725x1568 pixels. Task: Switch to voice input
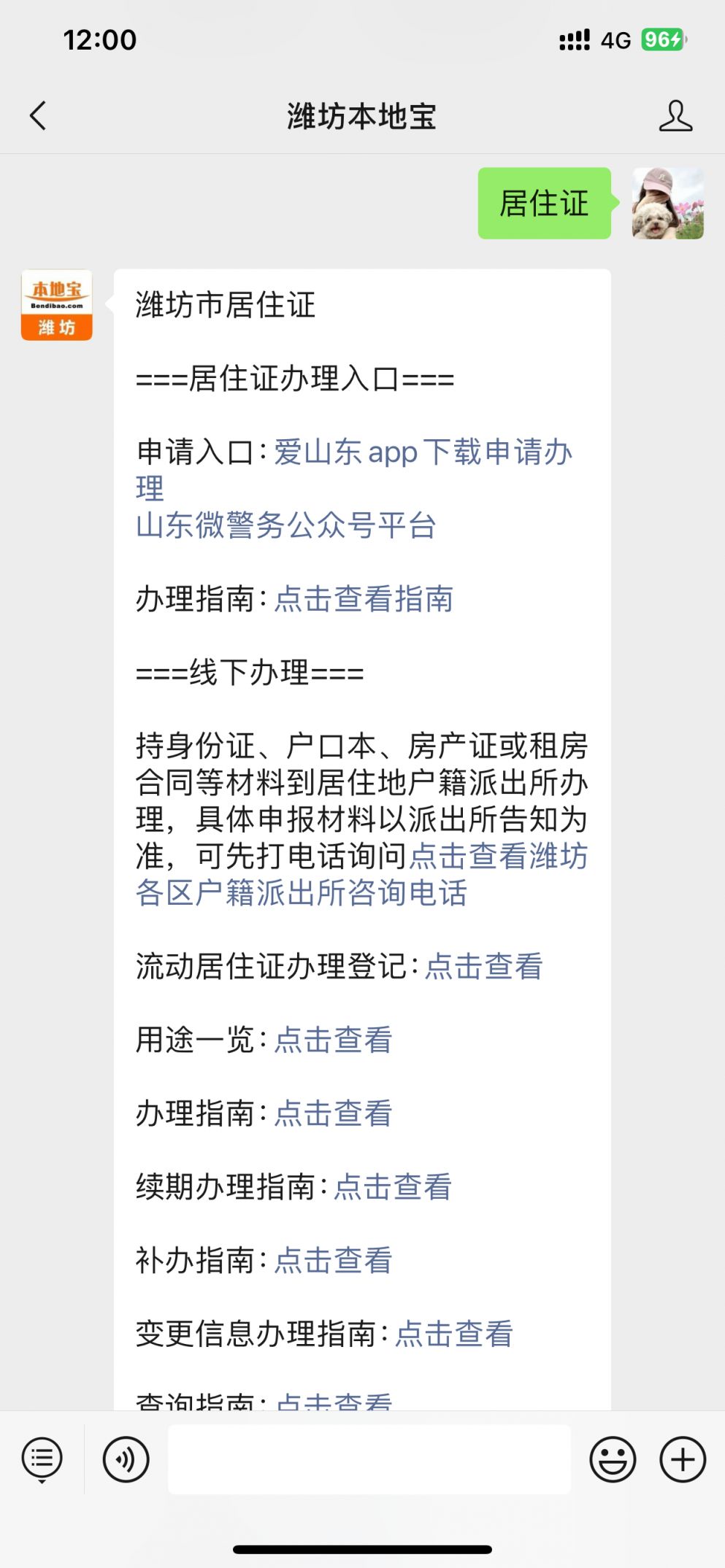click(126, 1459)
